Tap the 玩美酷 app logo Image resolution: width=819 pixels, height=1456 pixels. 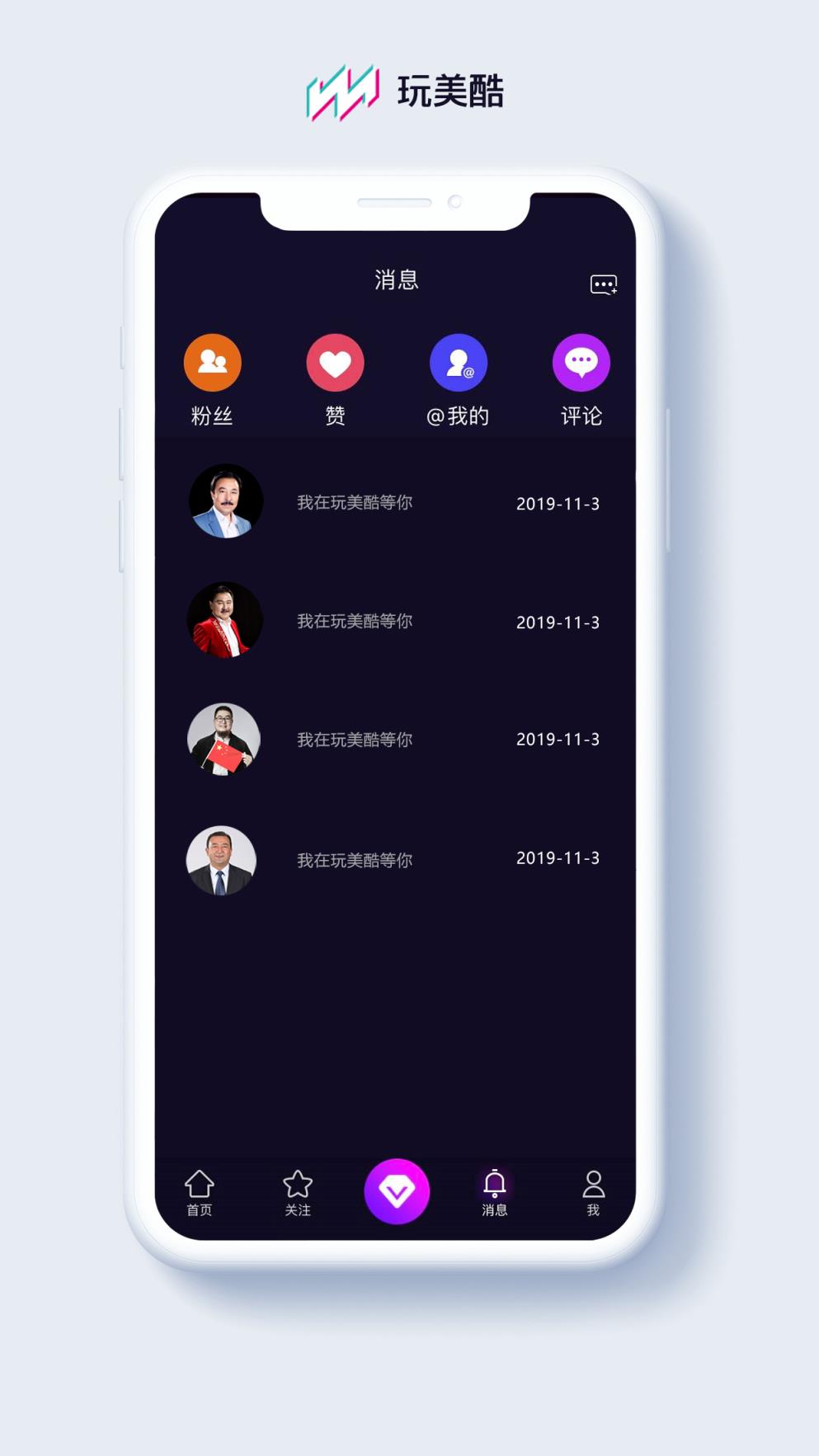[407, 93]
